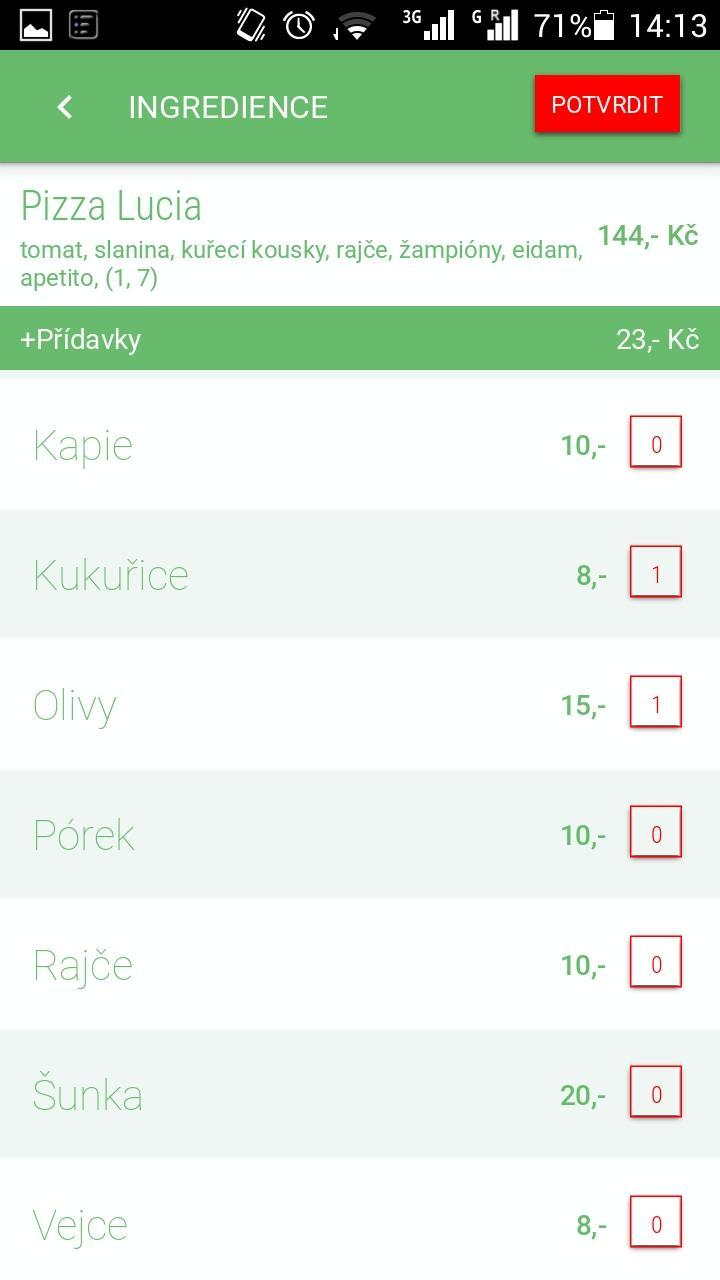Tap the quantity box for Vejce
Image resolution: width=720 pixels, height=1280 pixels.
point(655,1222)
